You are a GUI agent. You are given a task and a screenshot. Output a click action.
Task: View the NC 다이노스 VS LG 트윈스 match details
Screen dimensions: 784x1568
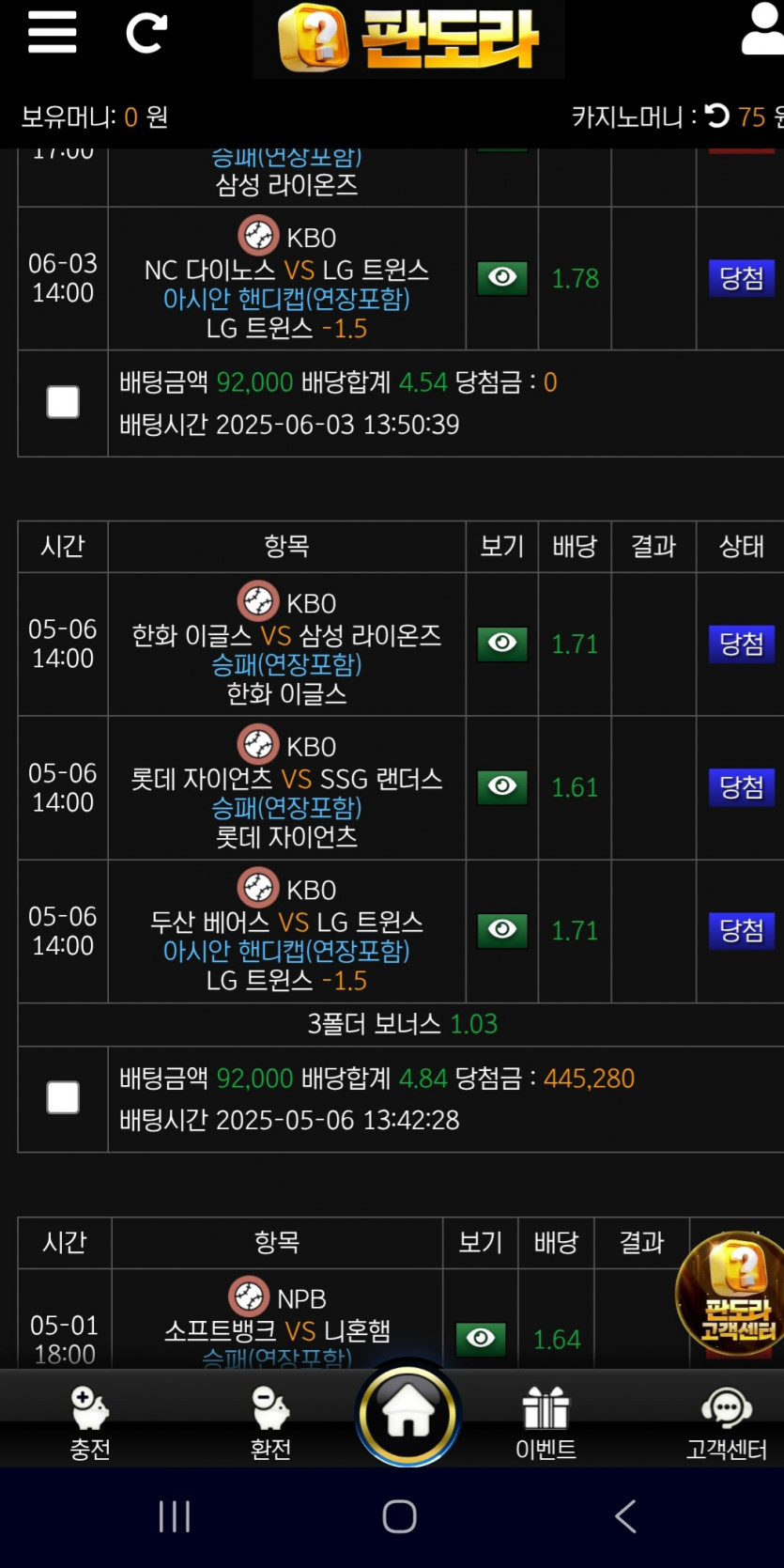502,278
